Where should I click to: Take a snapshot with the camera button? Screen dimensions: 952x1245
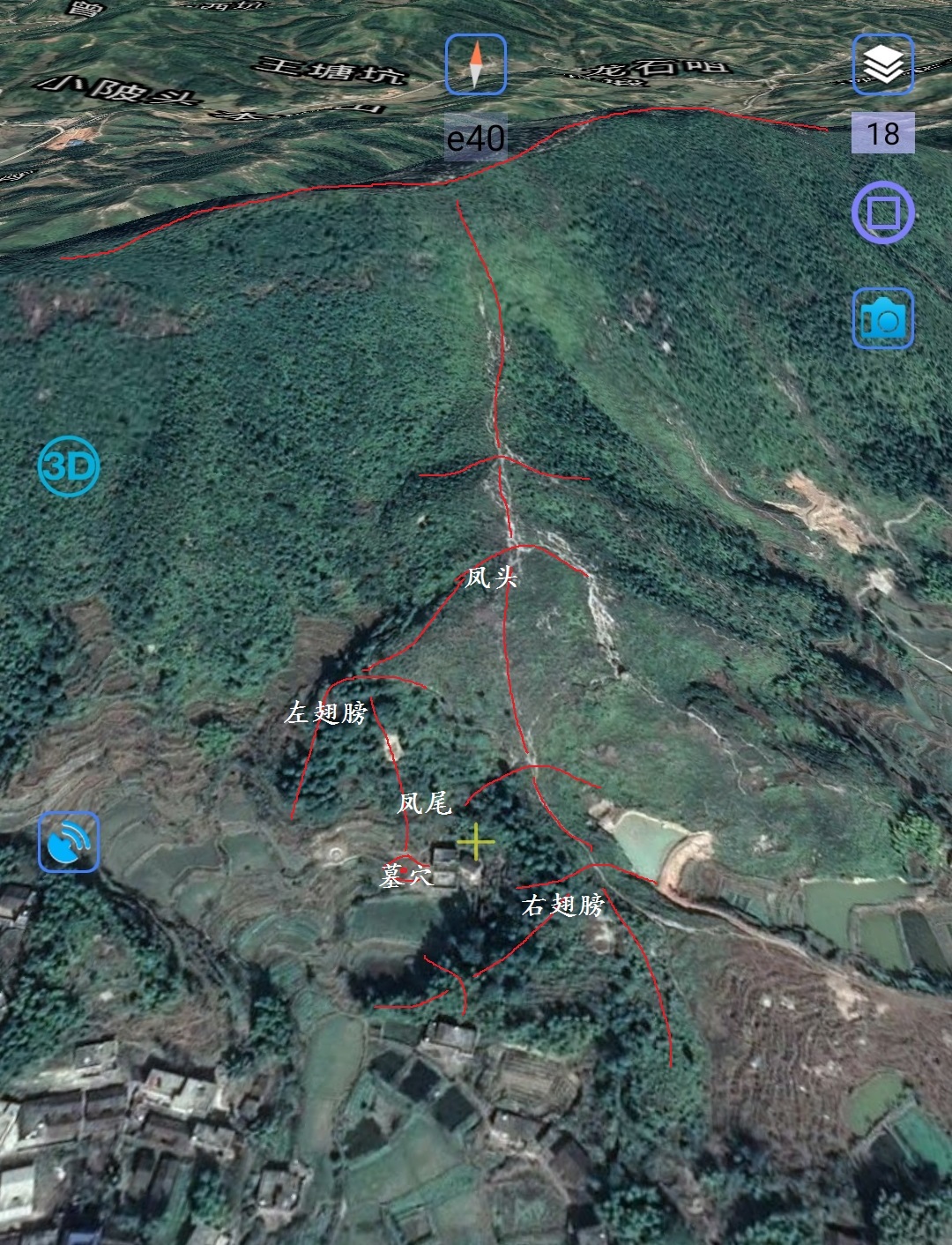[882, 318]
